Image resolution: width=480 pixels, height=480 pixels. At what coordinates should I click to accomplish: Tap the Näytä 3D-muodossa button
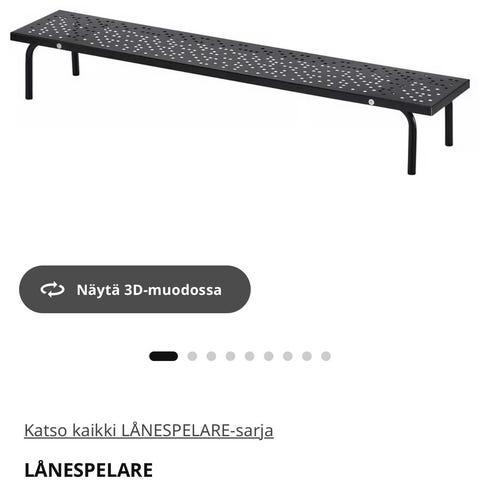135,289
